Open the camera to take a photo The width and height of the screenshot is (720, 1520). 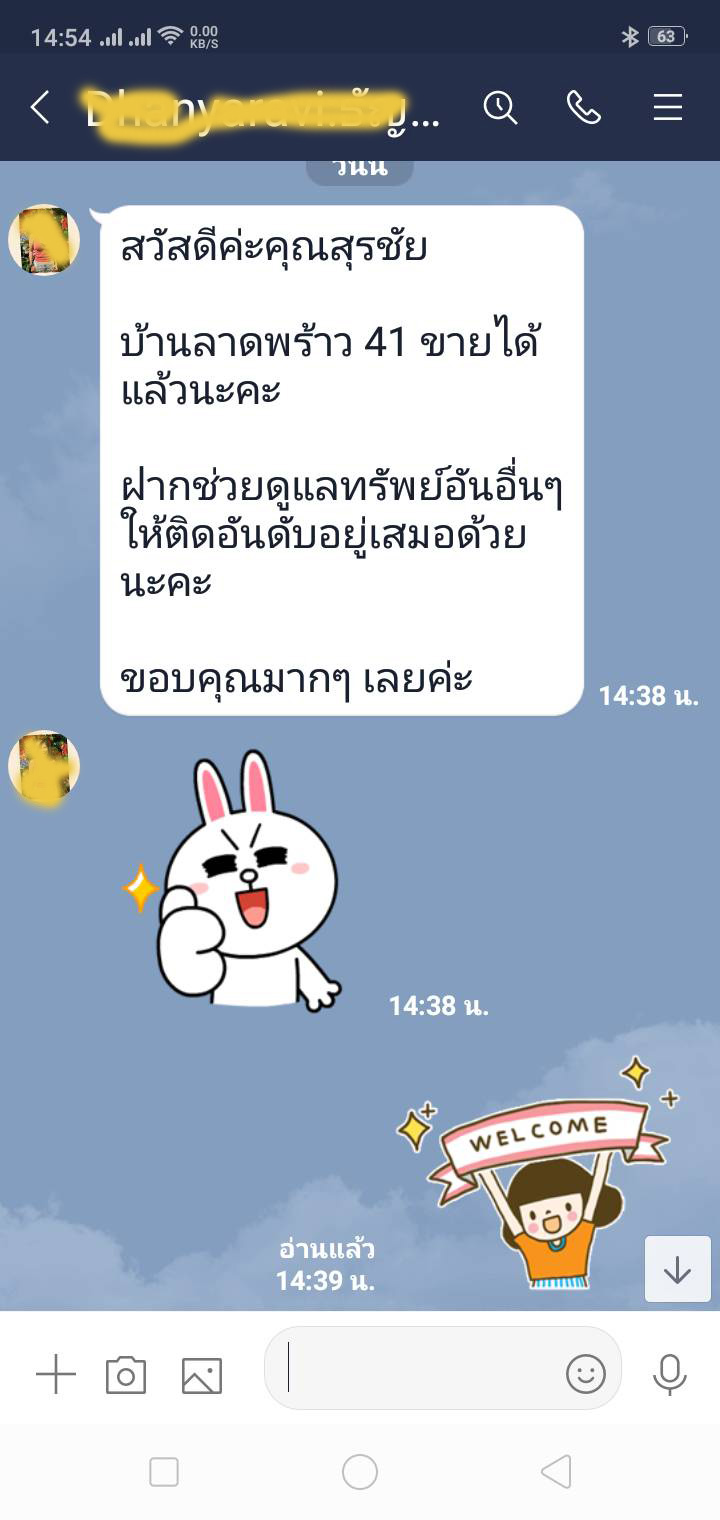(126, 1375)
